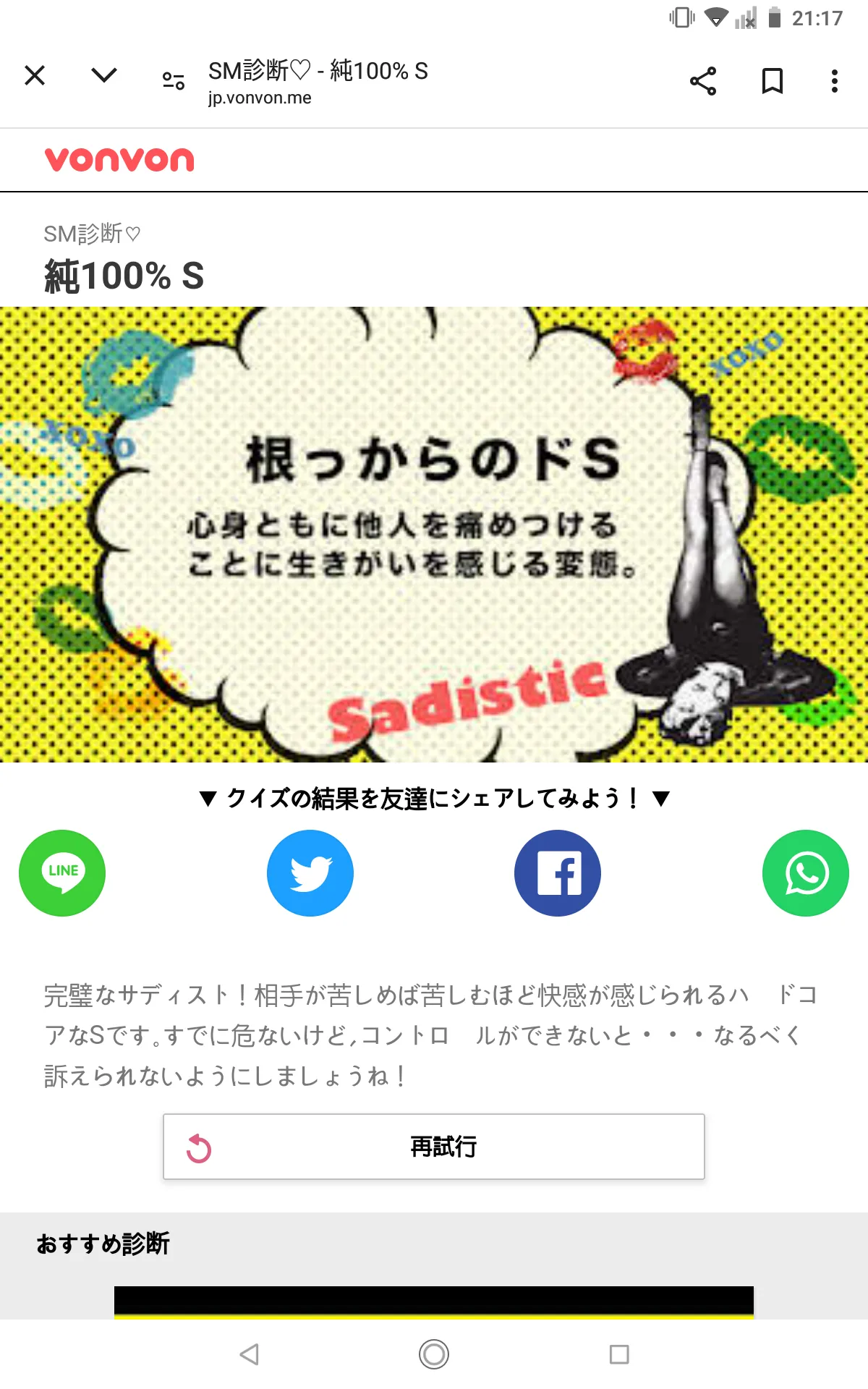Open the vonvon home logo link
The height and width of the screenshot is (1389, 868).
pos(119,160)
